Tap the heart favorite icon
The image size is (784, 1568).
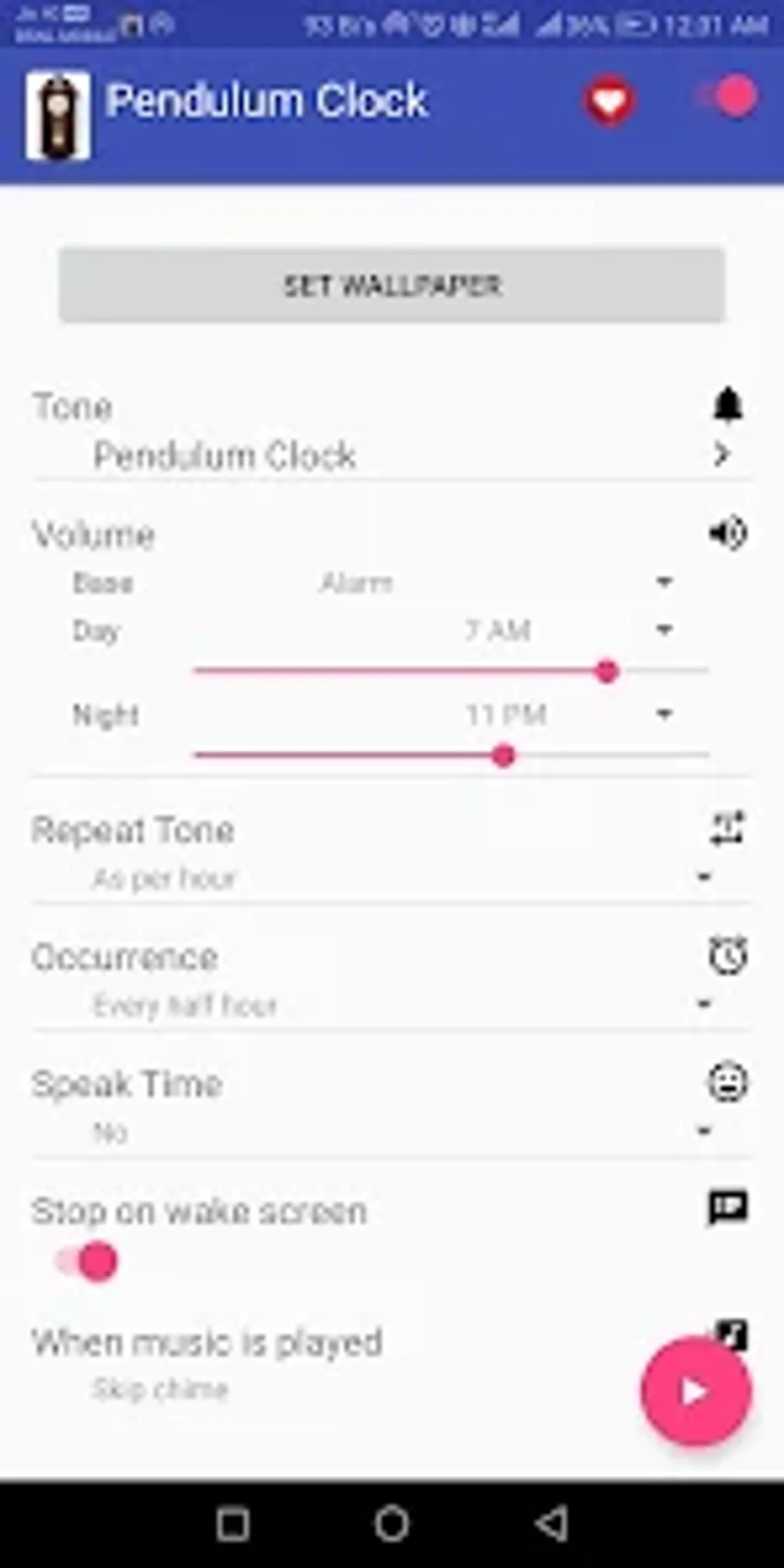[x=608, y=100]
